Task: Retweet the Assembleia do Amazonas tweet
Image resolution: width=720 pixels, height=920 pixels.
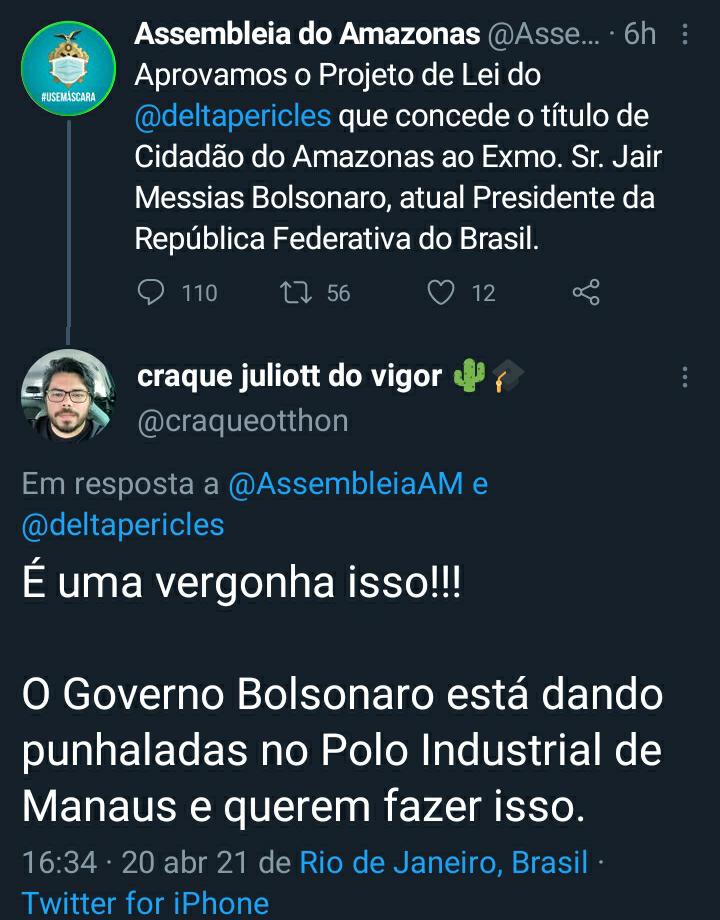Action: click(x=296, y=292)
